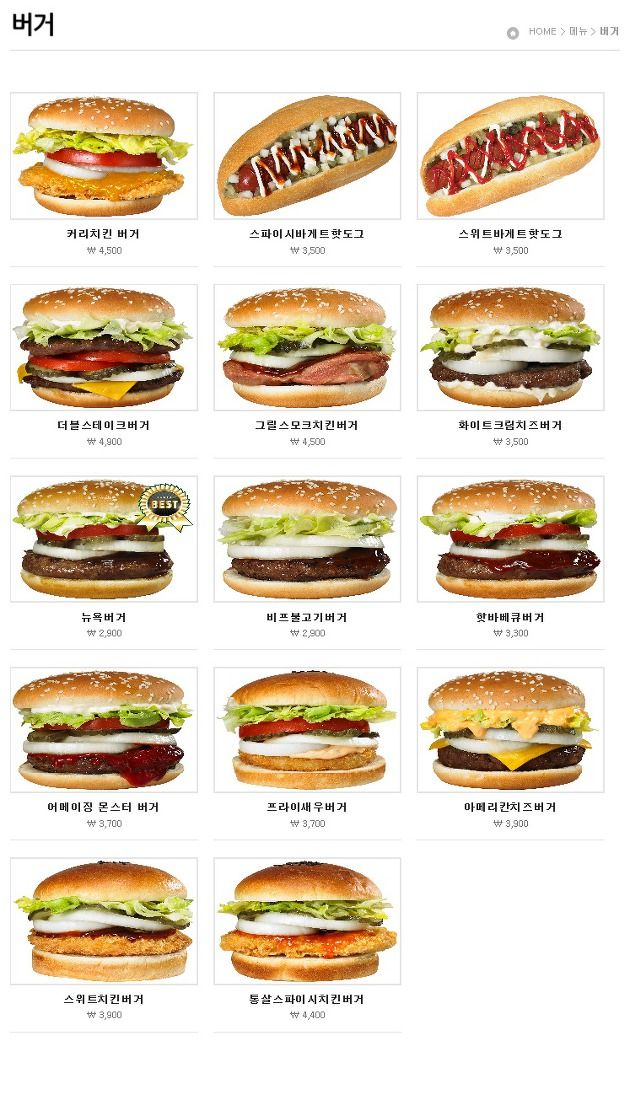Select the 뉴욕버거 with BEST badge
The height and width of the screenshot is (1100, 630).
[x=104, y=539]
